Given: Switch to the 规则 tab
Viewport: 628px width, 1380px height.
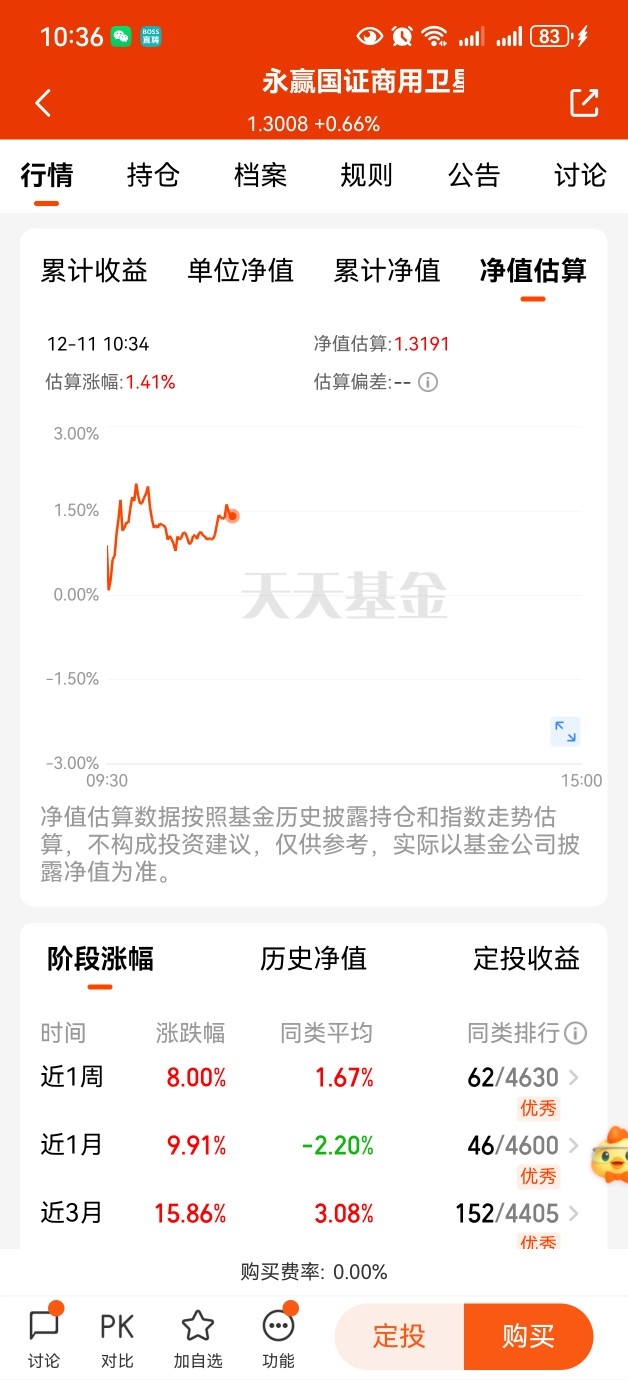Looking at the screenshot, I should coord(367,175).
